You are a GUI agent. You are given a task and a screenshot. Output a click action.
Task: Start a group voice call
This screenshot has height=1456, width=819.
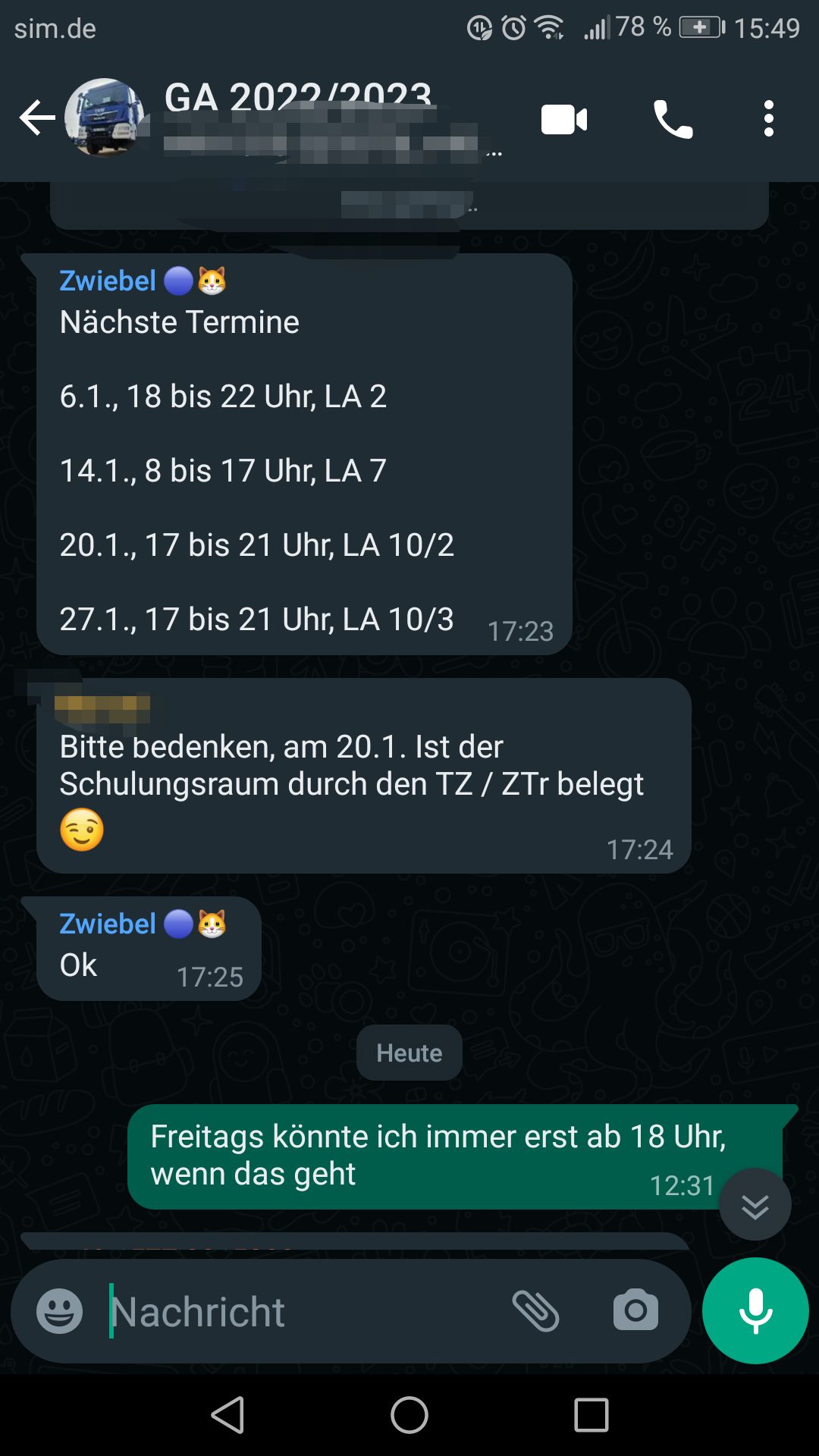point(673,120)
